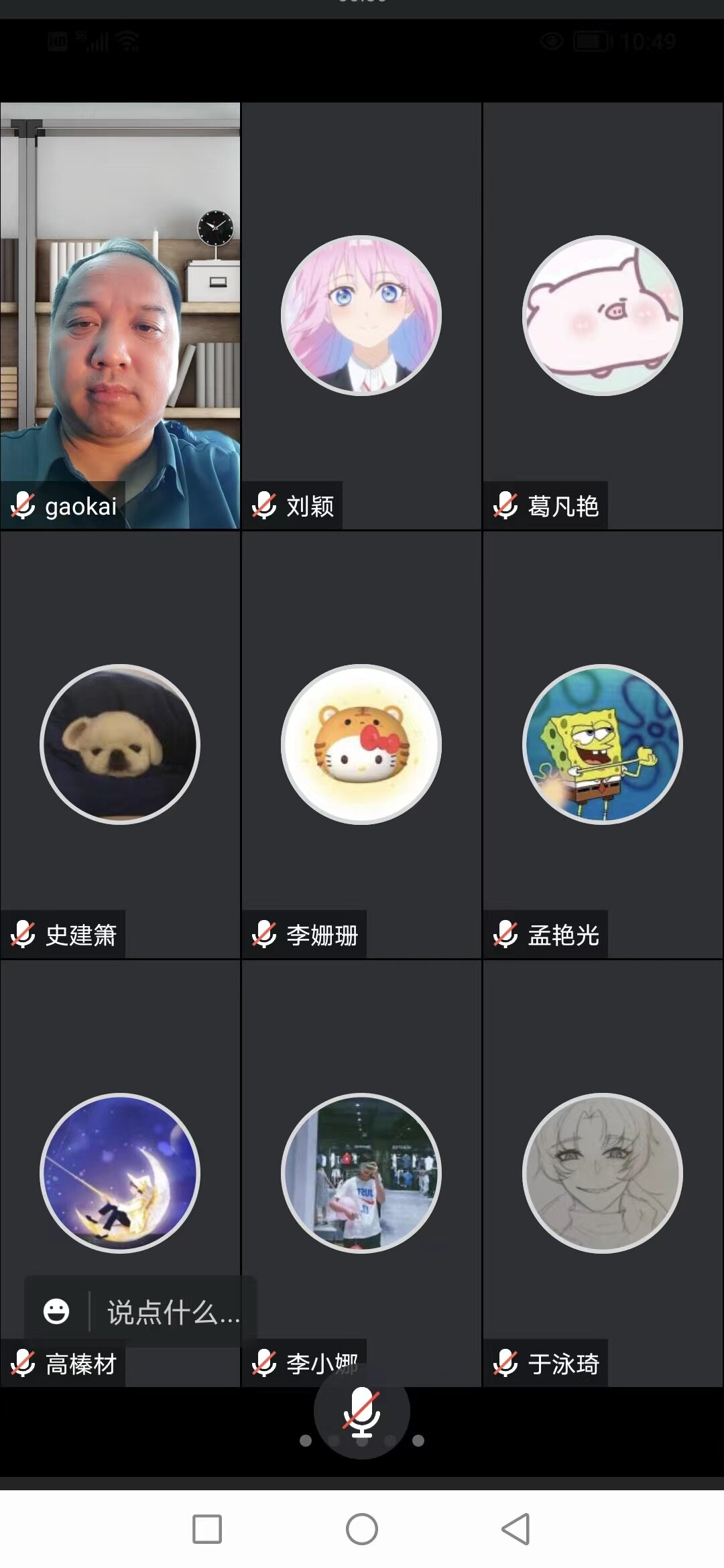The width and height of the screenshot is (724, 1568).
Task: Open the emoji picker in chat box
Action: tap(56, 1311)
